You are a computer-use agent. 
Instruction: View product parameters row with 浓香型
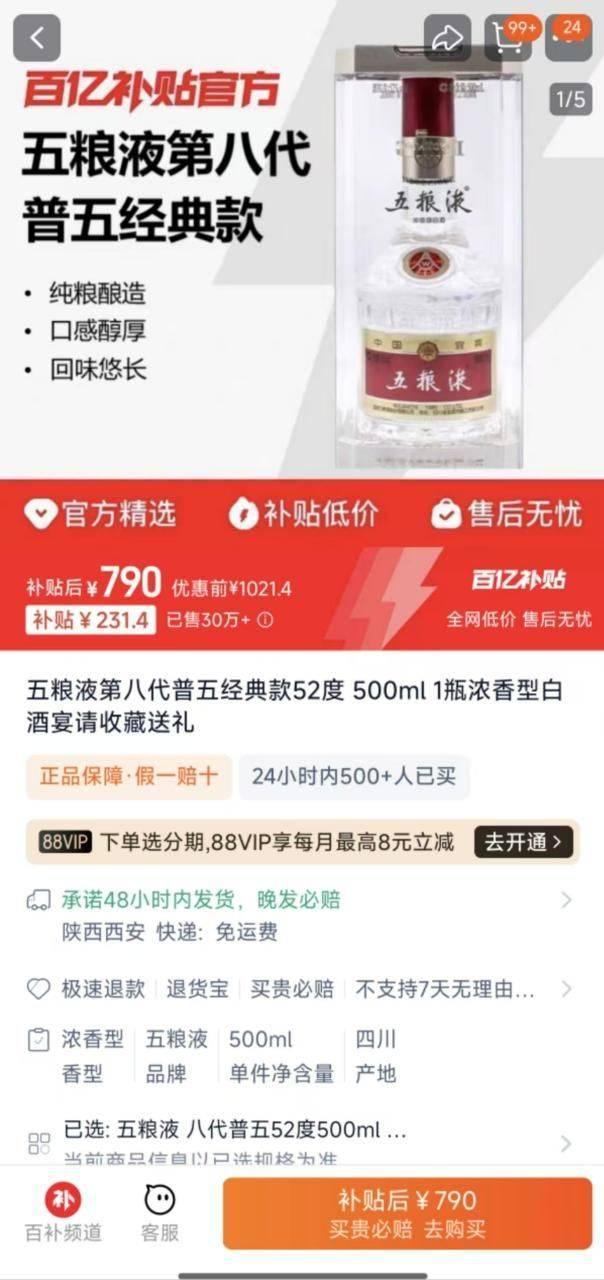tap(301, 1056)
